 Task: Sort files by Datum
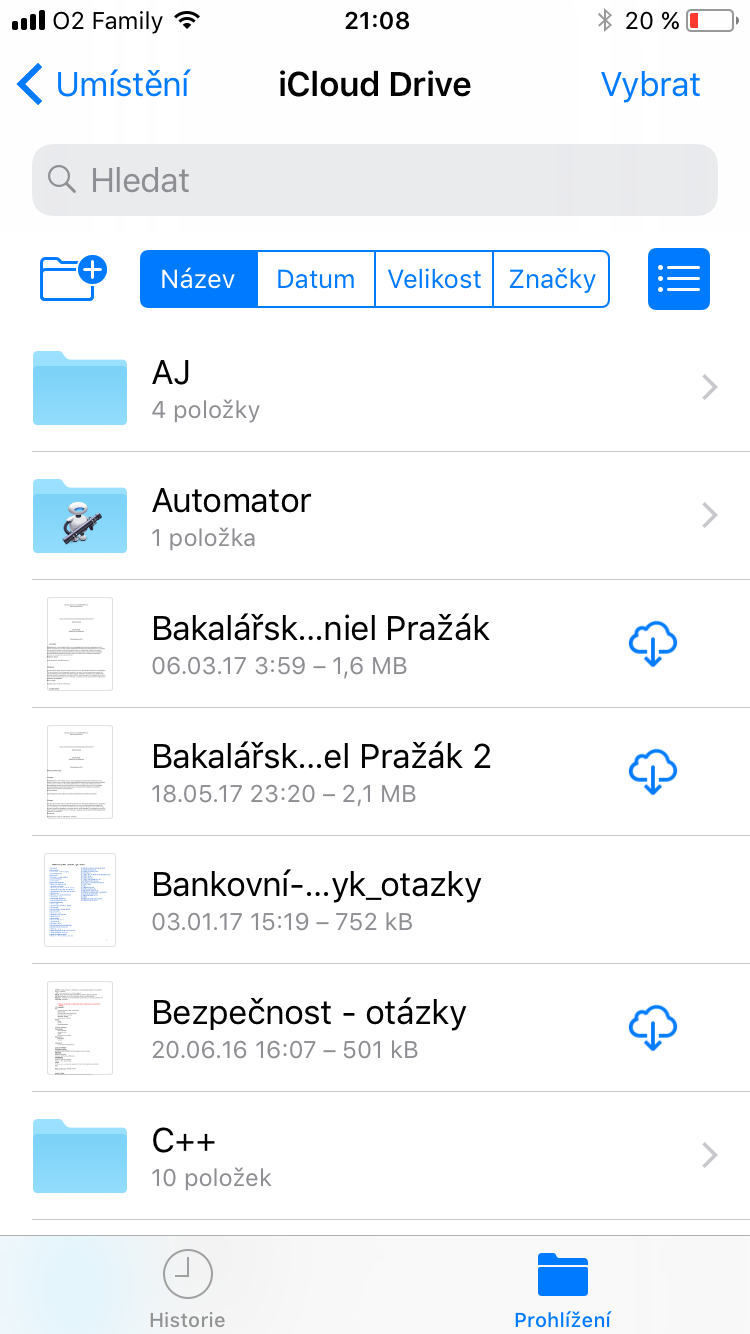point(316,279)
